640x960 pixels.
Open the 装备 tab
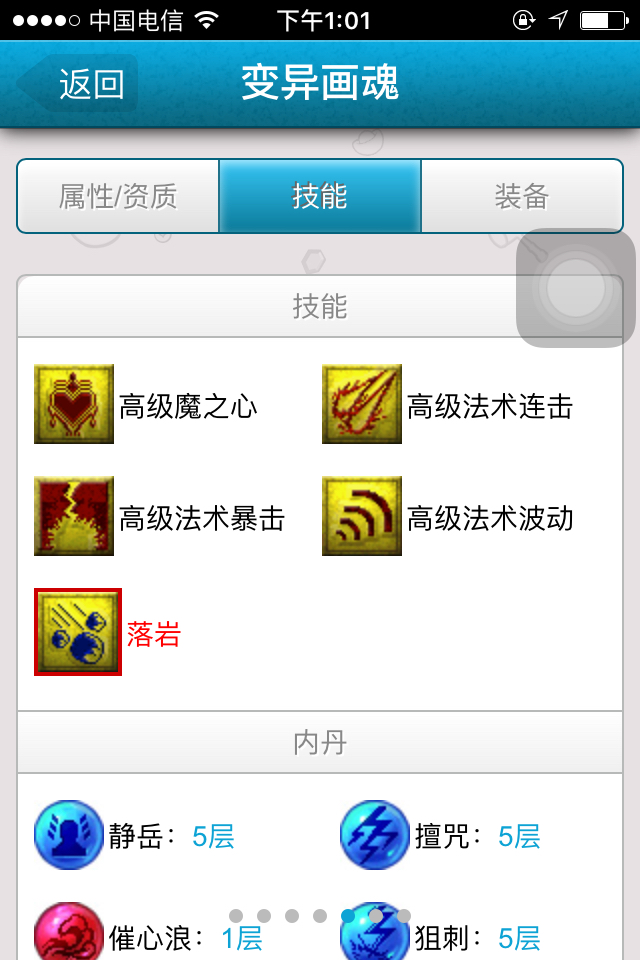coord(521,196)
